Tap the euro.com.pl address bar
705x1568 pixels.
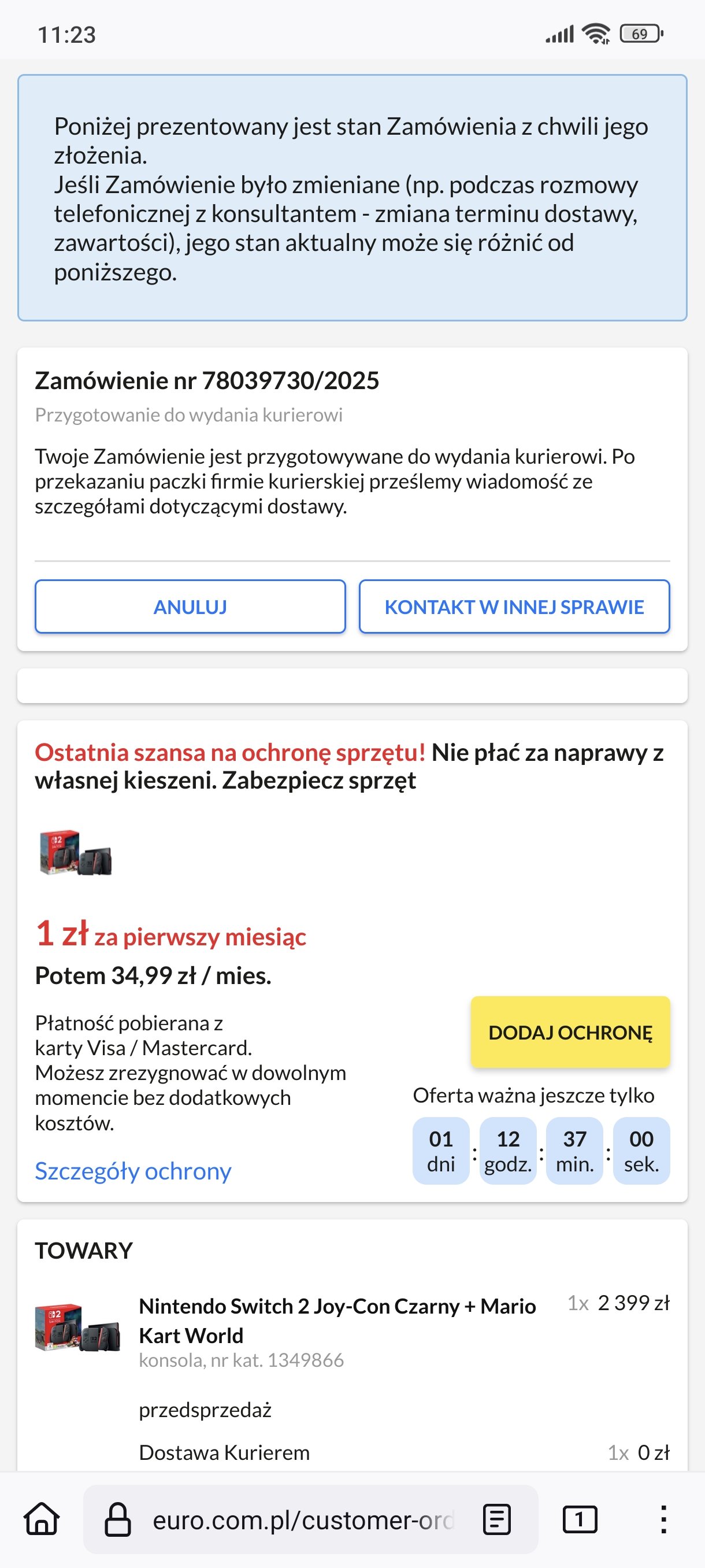(303, 1520)
